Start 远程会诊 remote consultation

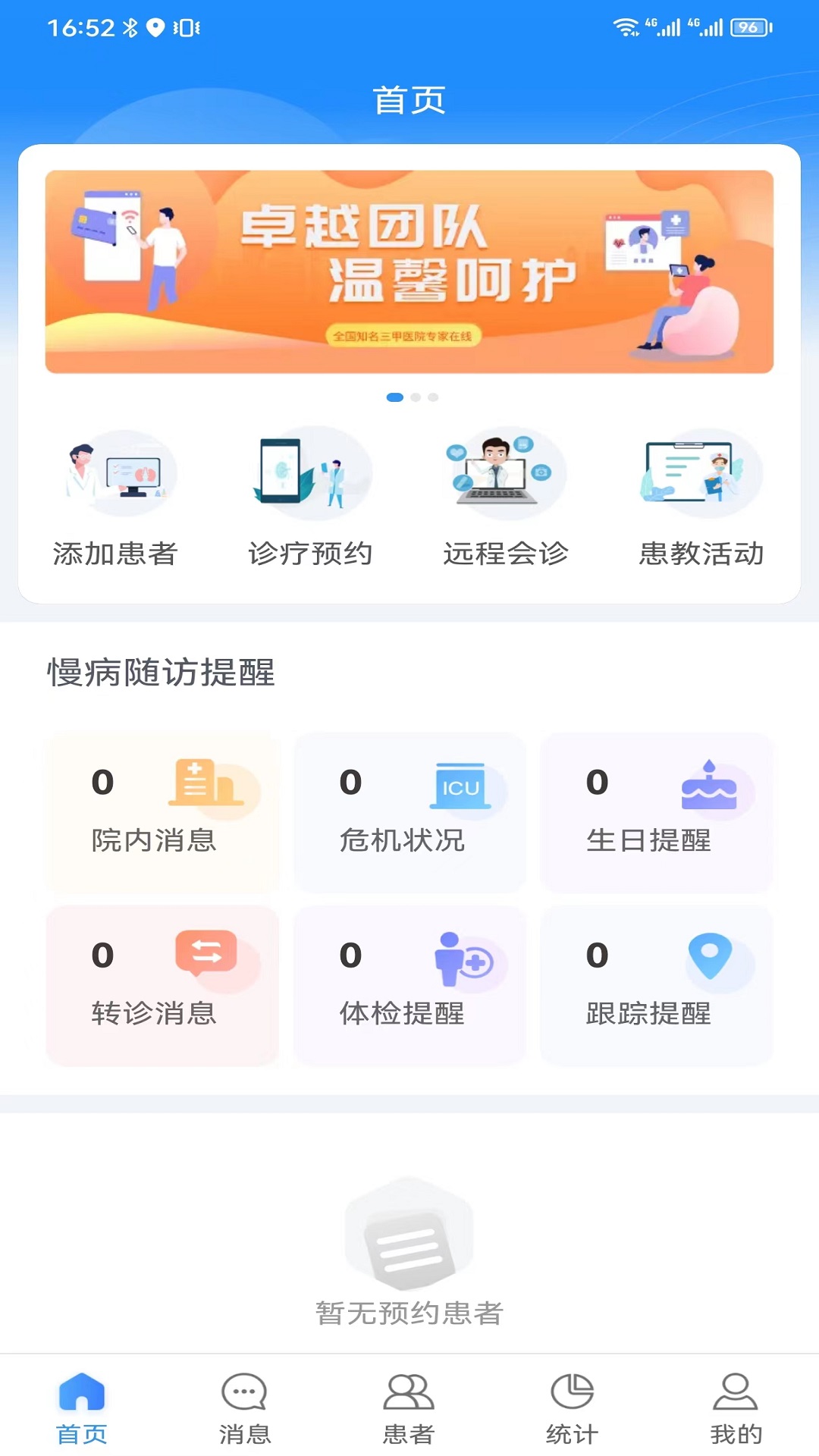click(x=506, y=498)
